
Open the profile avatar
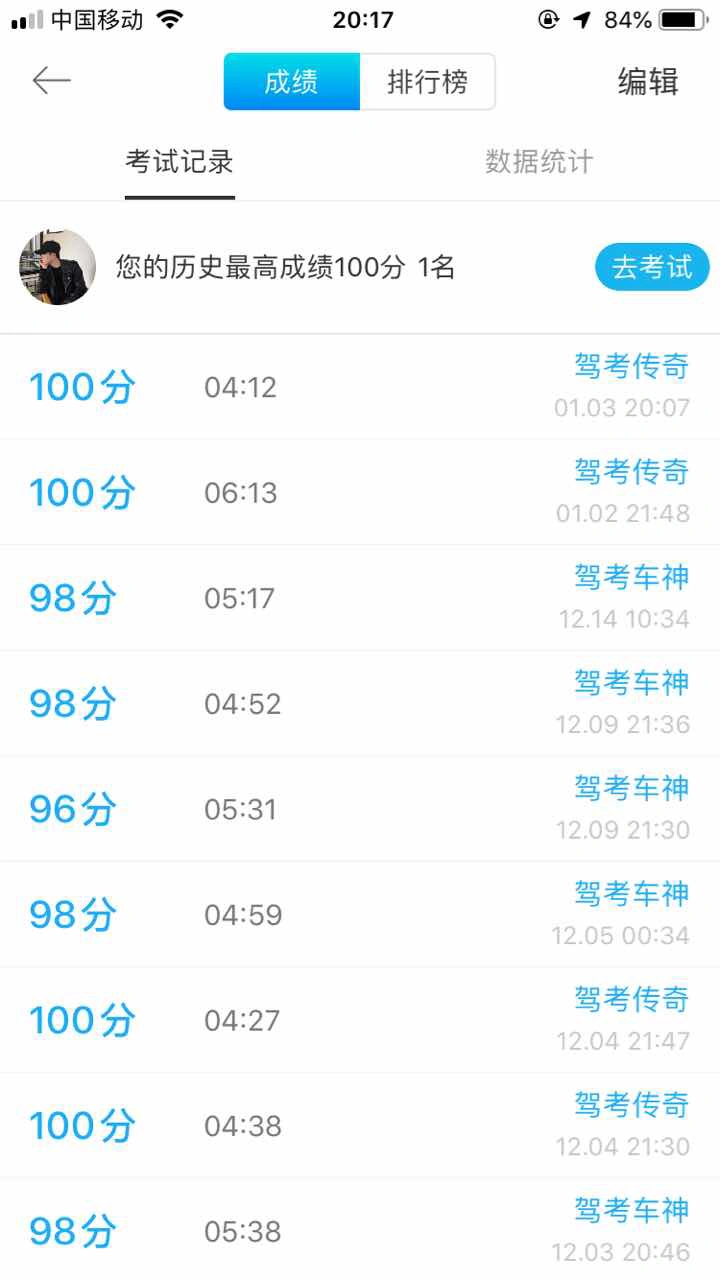coord(58,267)
